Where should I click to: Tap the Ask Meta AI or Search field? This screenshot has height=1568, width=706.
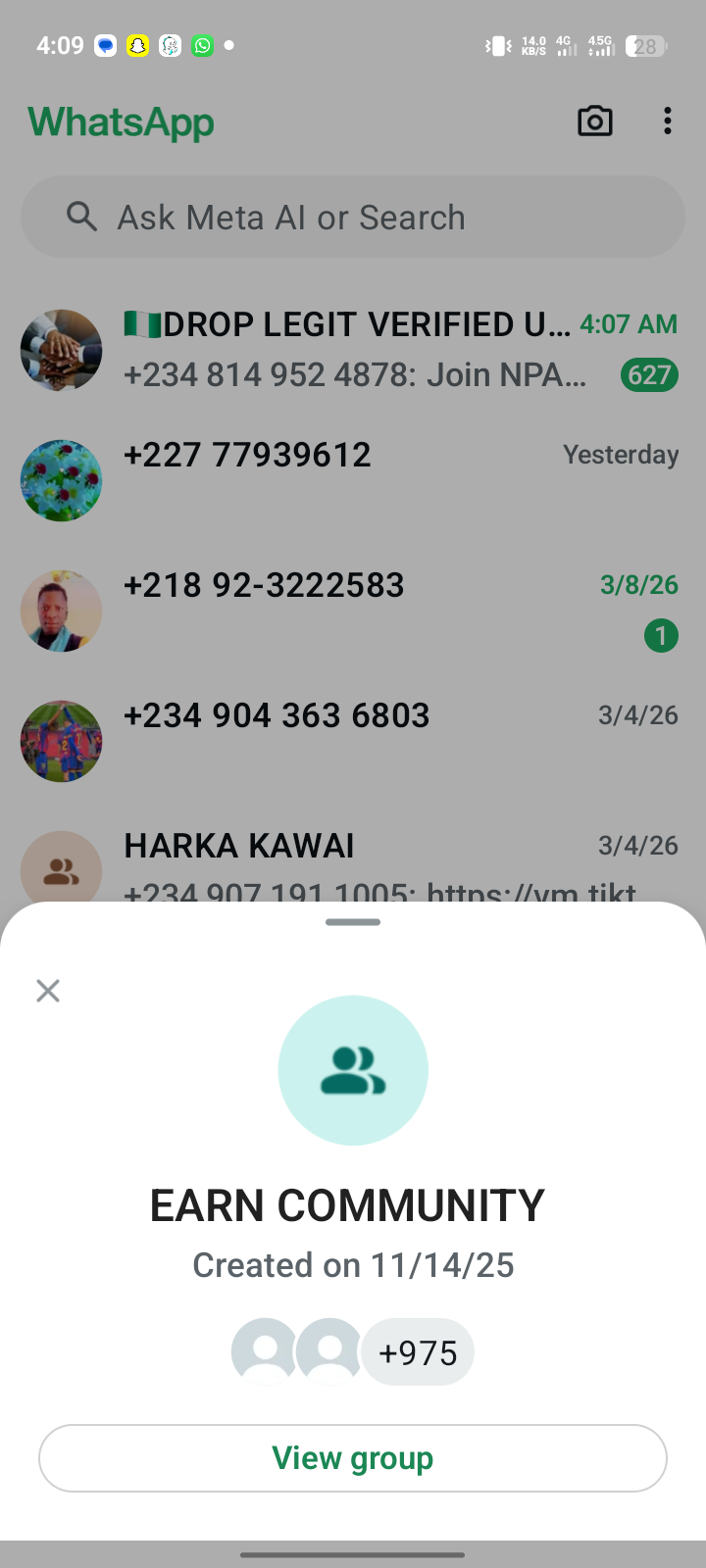[x=353, y=218]
